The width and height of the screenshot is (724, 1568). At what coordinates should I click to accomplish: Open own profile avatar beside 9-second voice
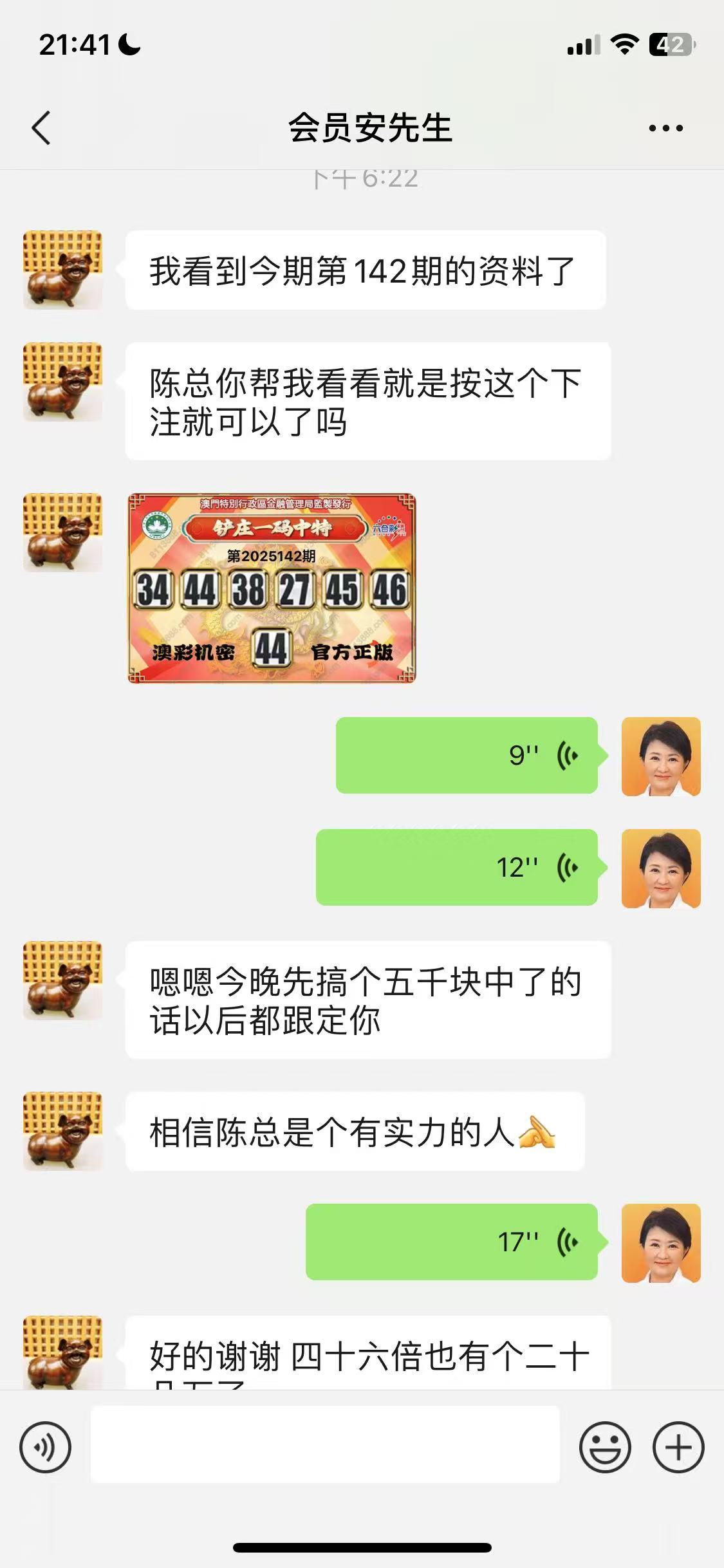click(661, 756)
